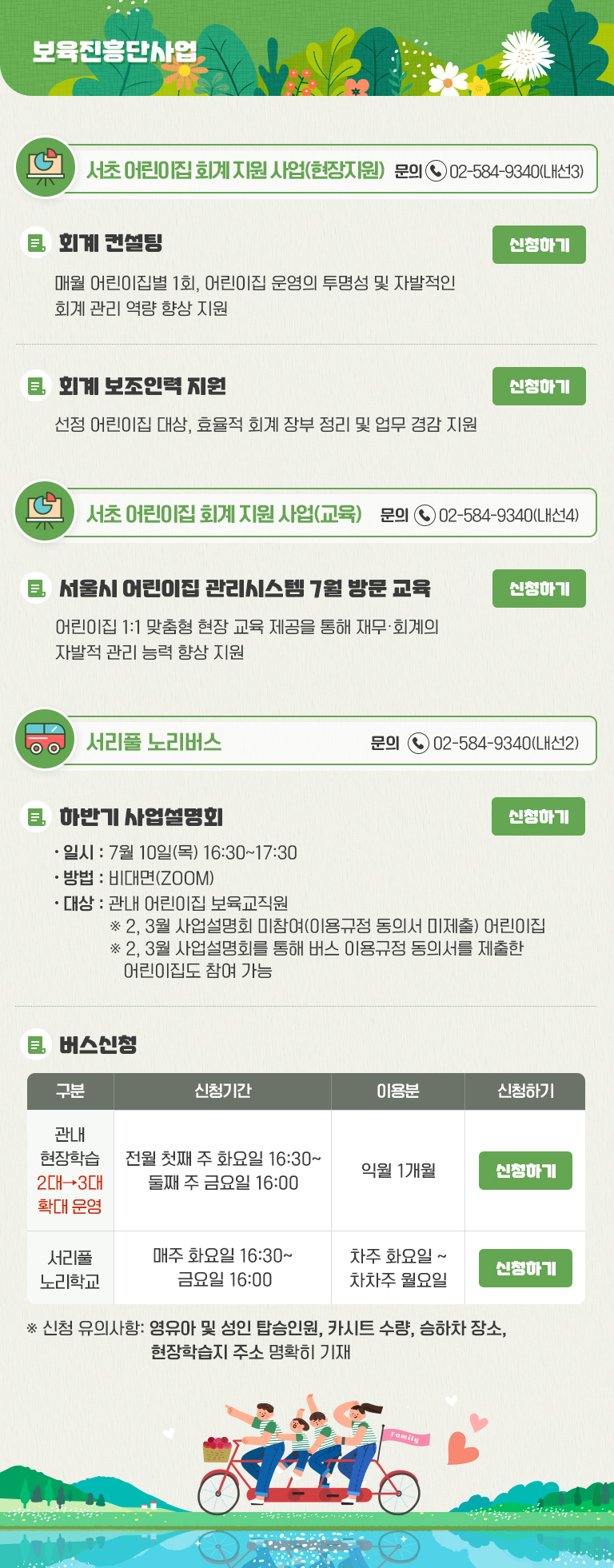The height and width of the screenshot is (1568, 614).
Task: Tap 신청하기 in 서리풀 노리학교 row
Action: [x=525, y=1268]
